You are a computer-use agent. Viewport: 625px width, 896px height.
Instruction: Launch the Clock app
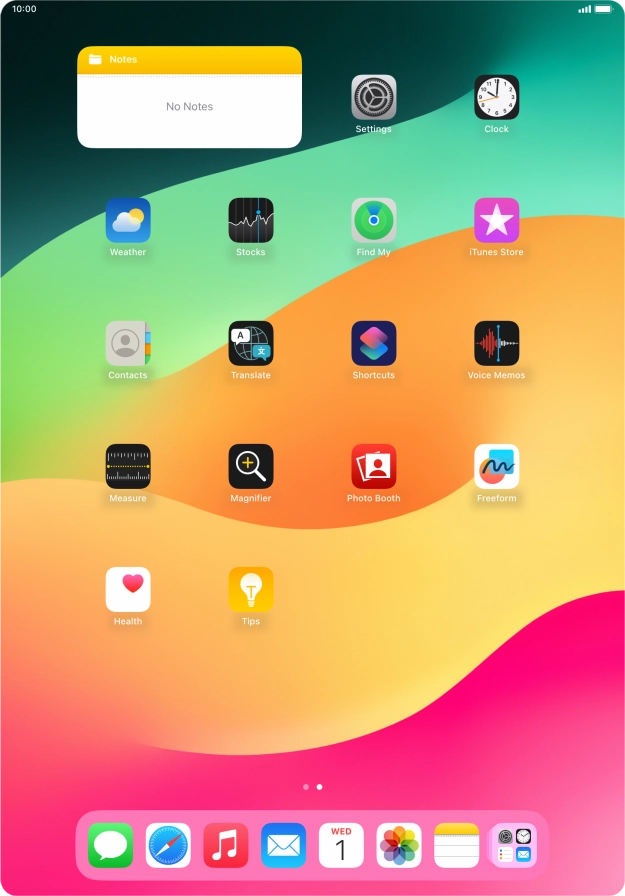click(496, 97)
